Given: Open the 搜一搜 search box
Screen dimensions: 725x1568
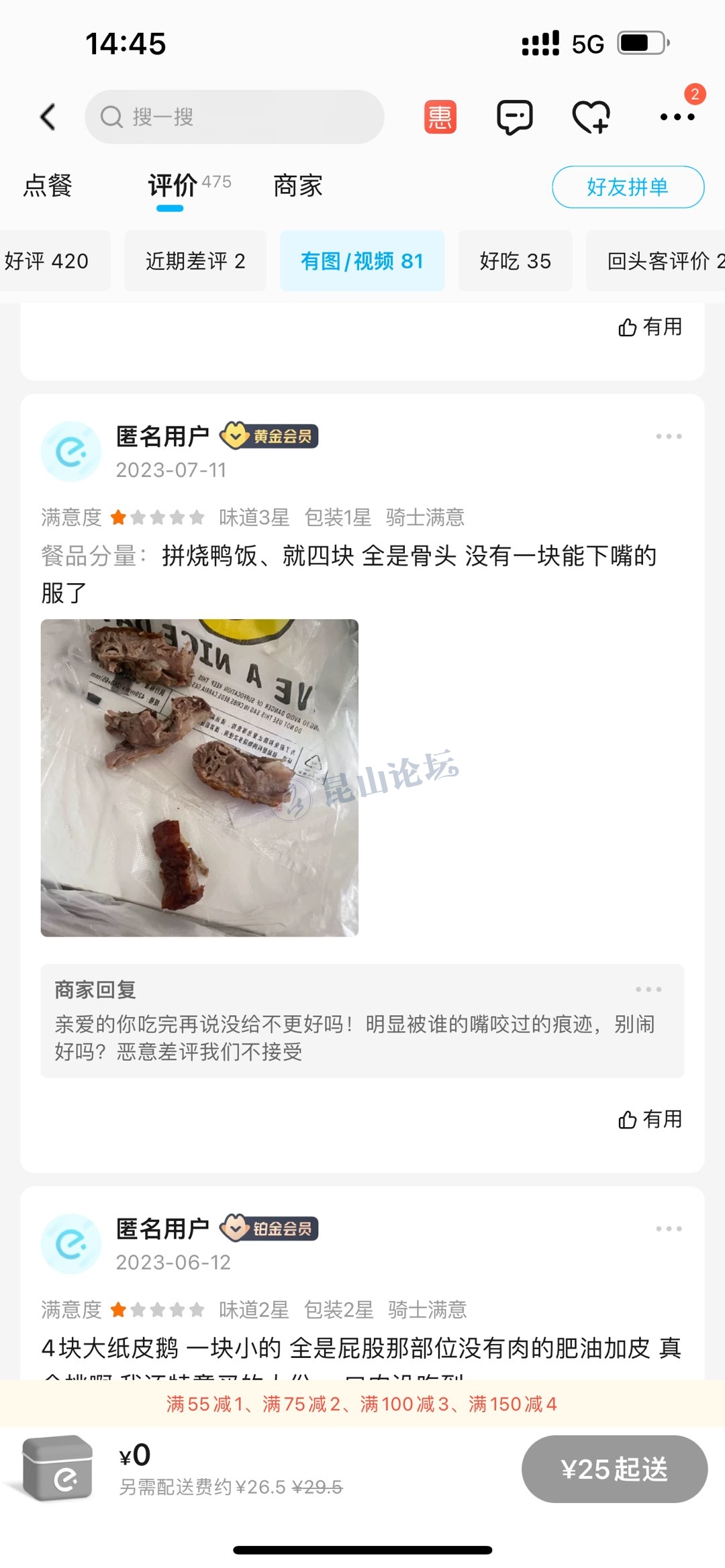Looking at the screenshot, I should pos(234,117).
